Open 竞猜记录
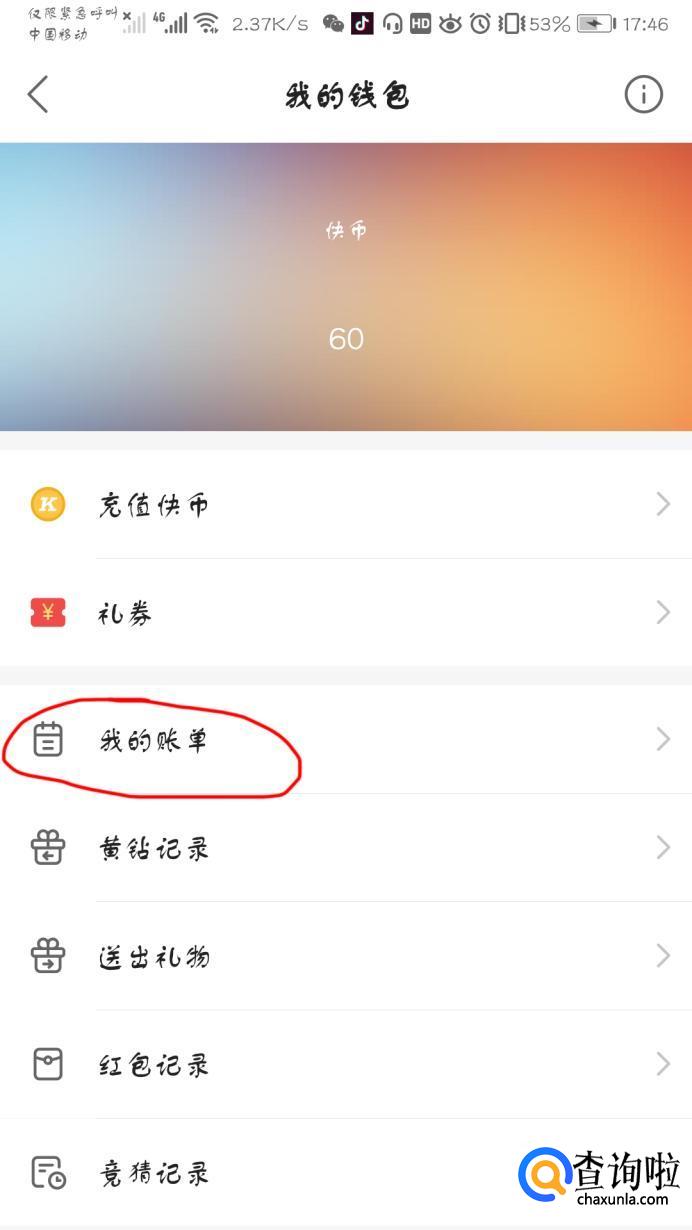 (346, 1172)
